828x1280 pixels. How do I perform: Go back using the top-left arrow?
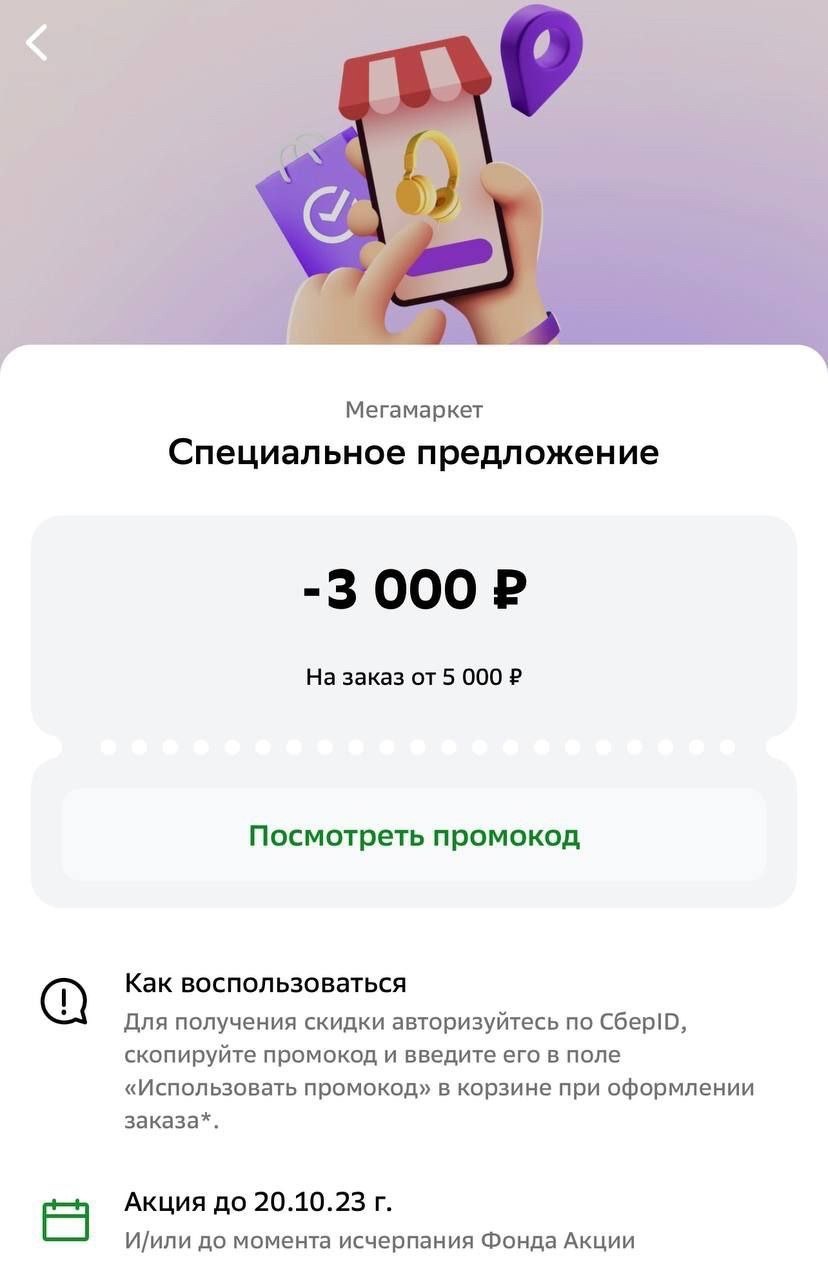[37, 43]
